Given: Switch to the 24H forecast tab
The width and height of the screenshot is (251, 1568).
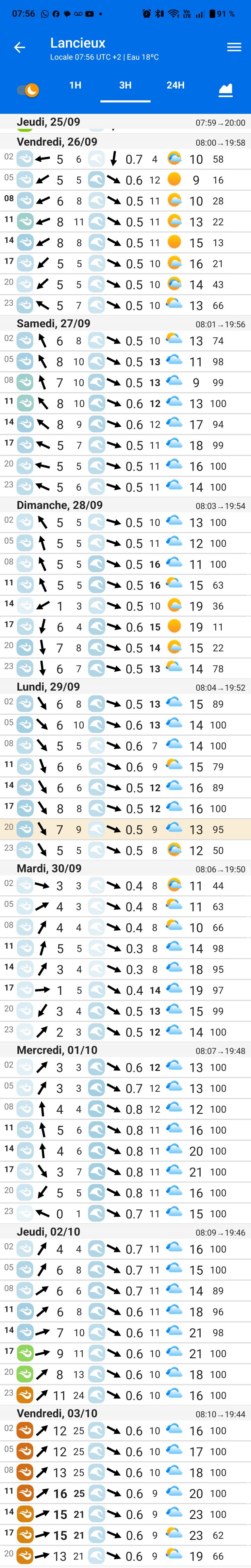Looking at the screenshot, I should point(176,86).
